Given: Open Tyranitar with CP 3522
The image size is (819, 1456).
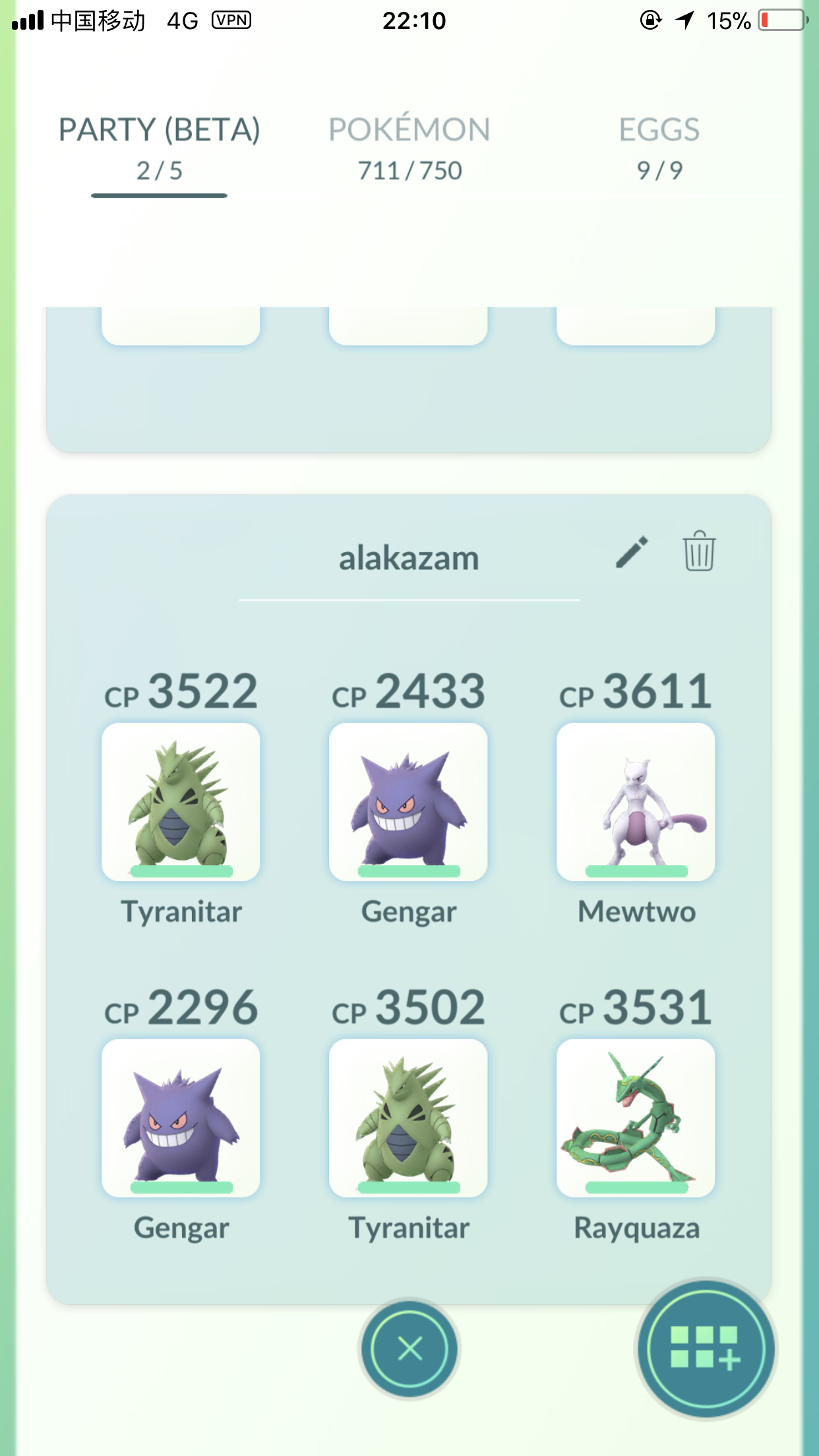Looking at the screenshot, I should [181, 802].
